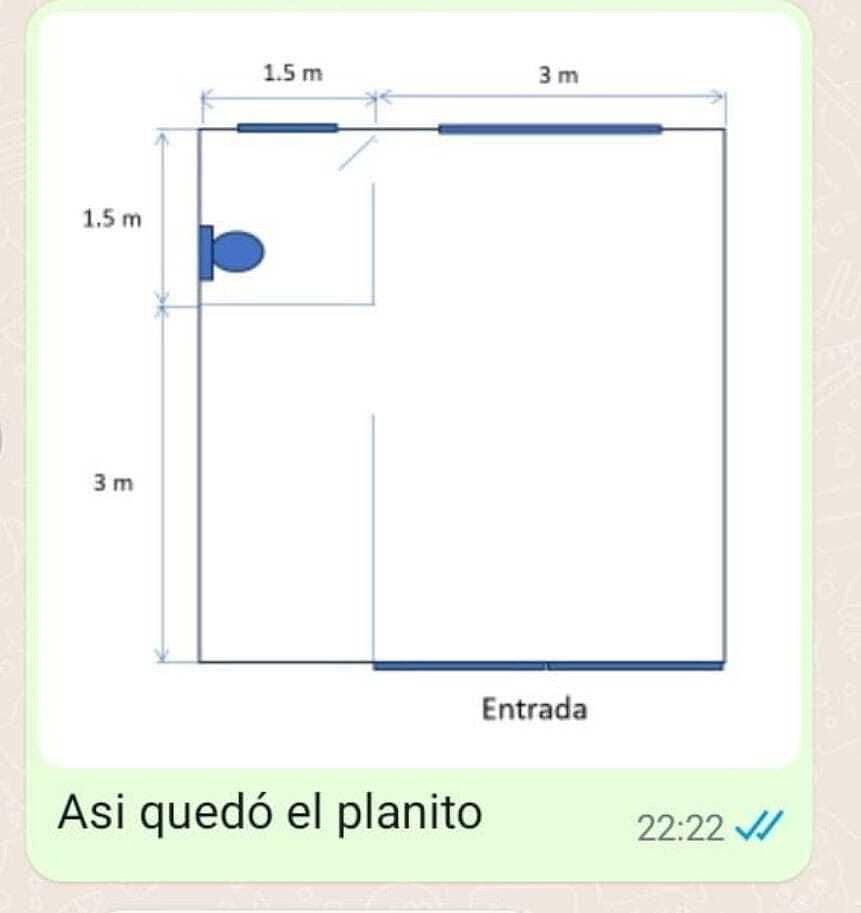861x913 pixels.
Task: Open the floor plan image in the message
Action: point(420,390)
